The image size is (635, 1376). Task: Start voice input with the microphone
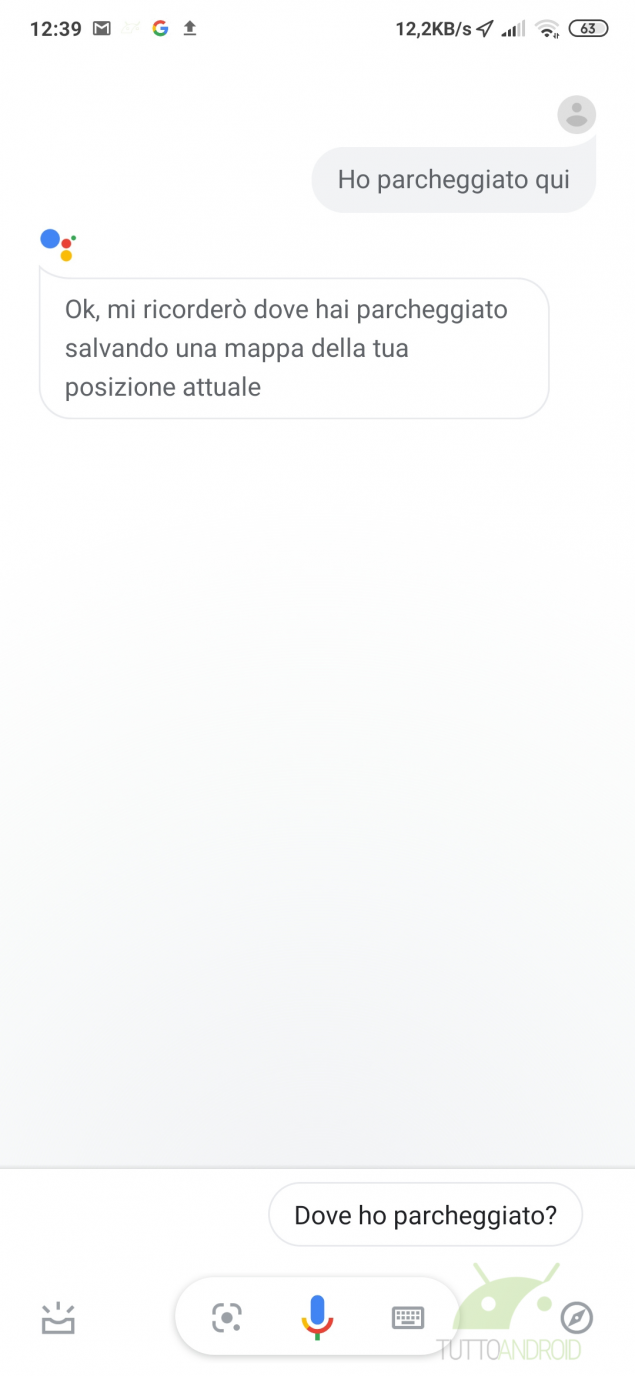click(317, 1317)
